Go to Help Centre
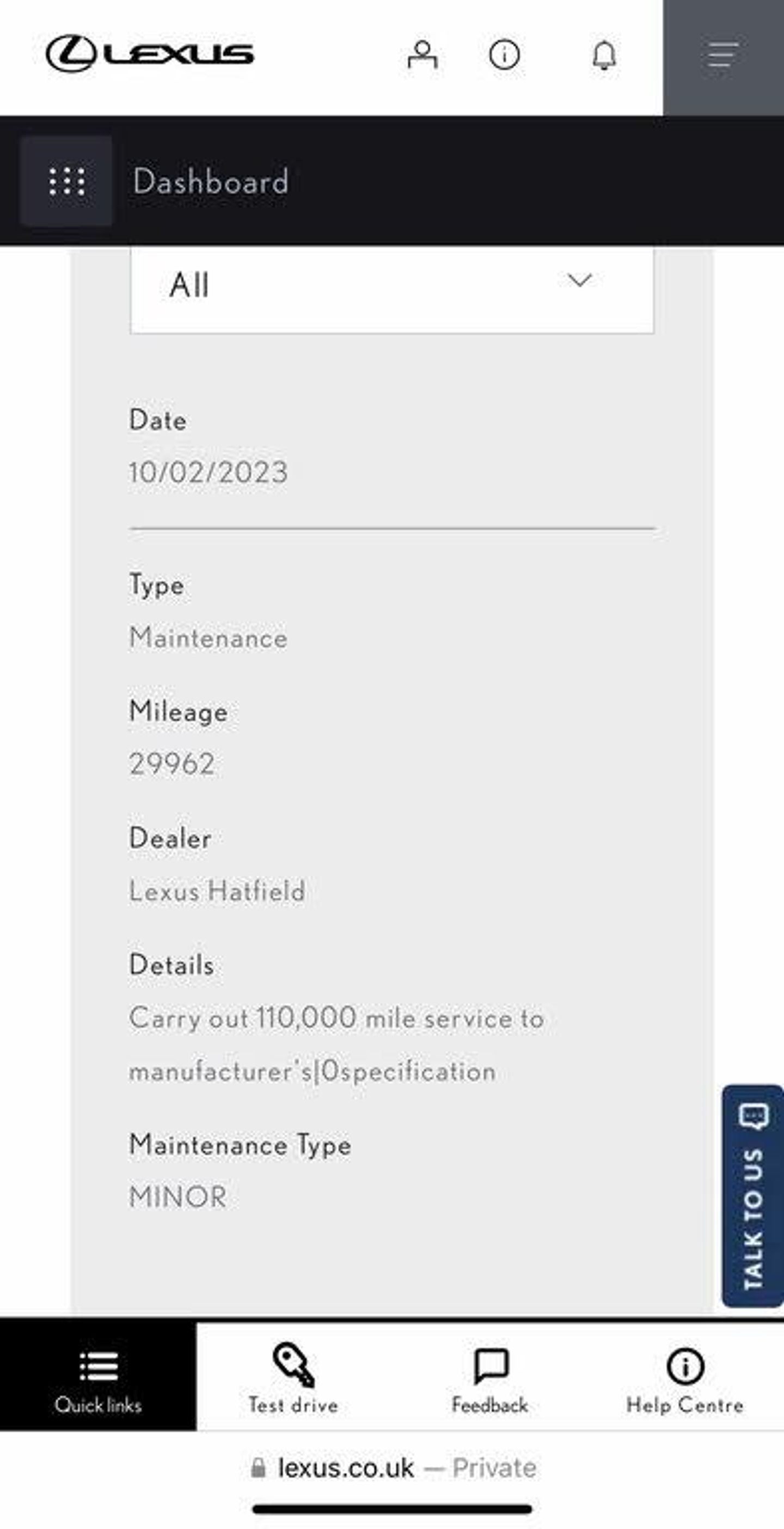 [x=685, y=1381]
